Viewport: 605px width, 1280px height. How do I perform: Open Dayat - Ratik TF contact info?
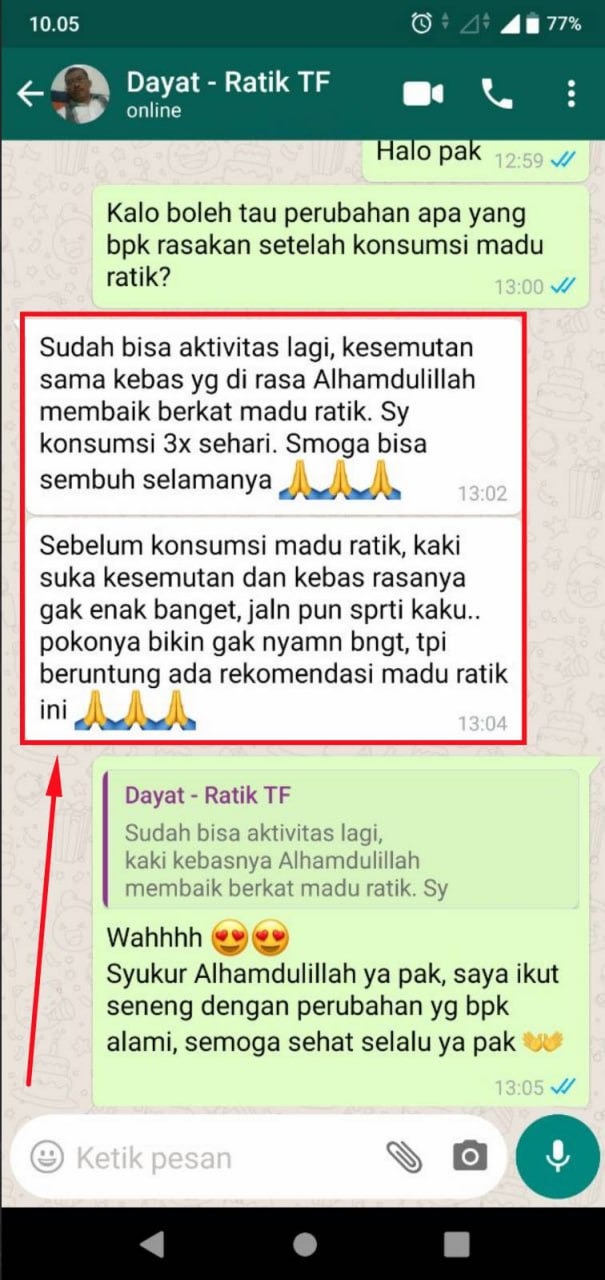click(228, 94)
